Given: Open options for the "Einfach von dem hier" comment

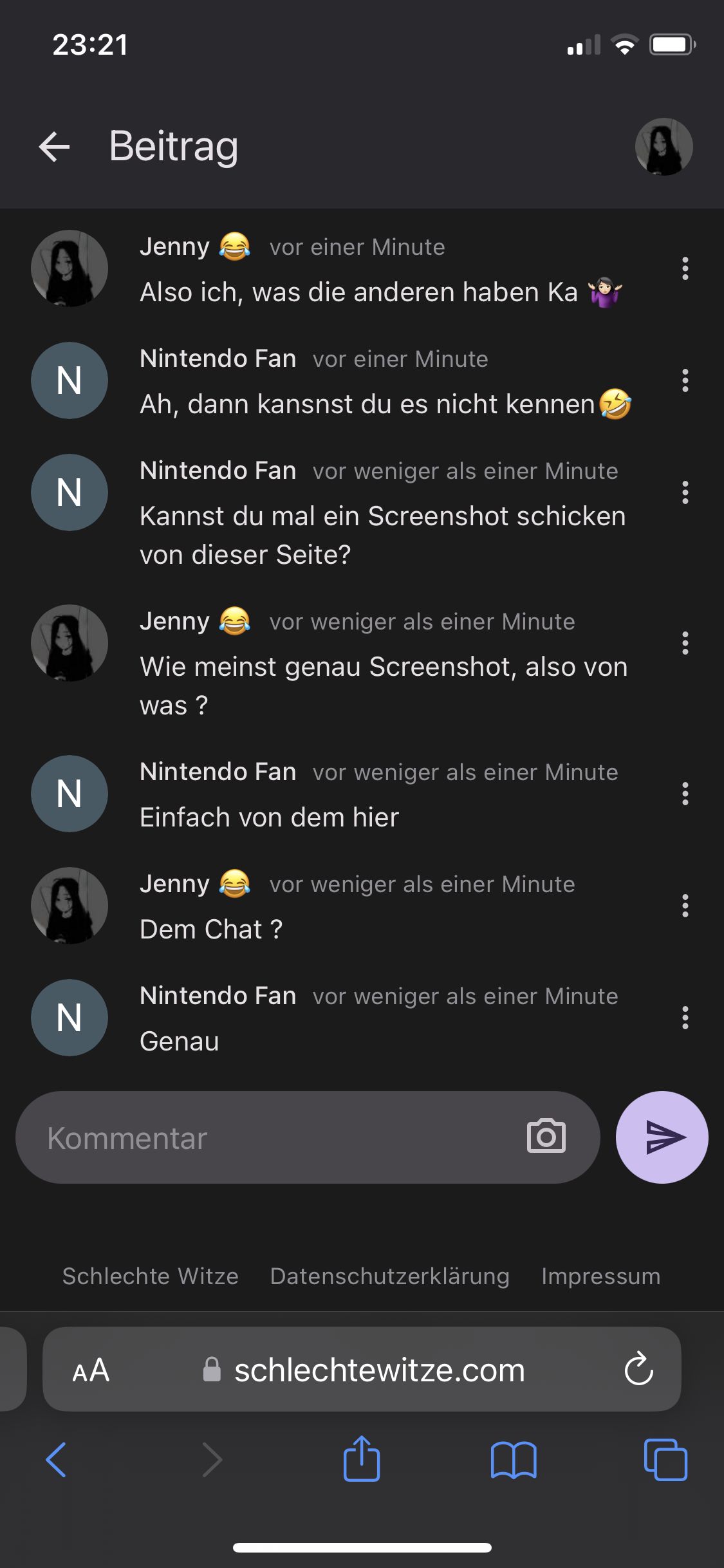Looking at the screenshot, I should click(x=685, y=794).
